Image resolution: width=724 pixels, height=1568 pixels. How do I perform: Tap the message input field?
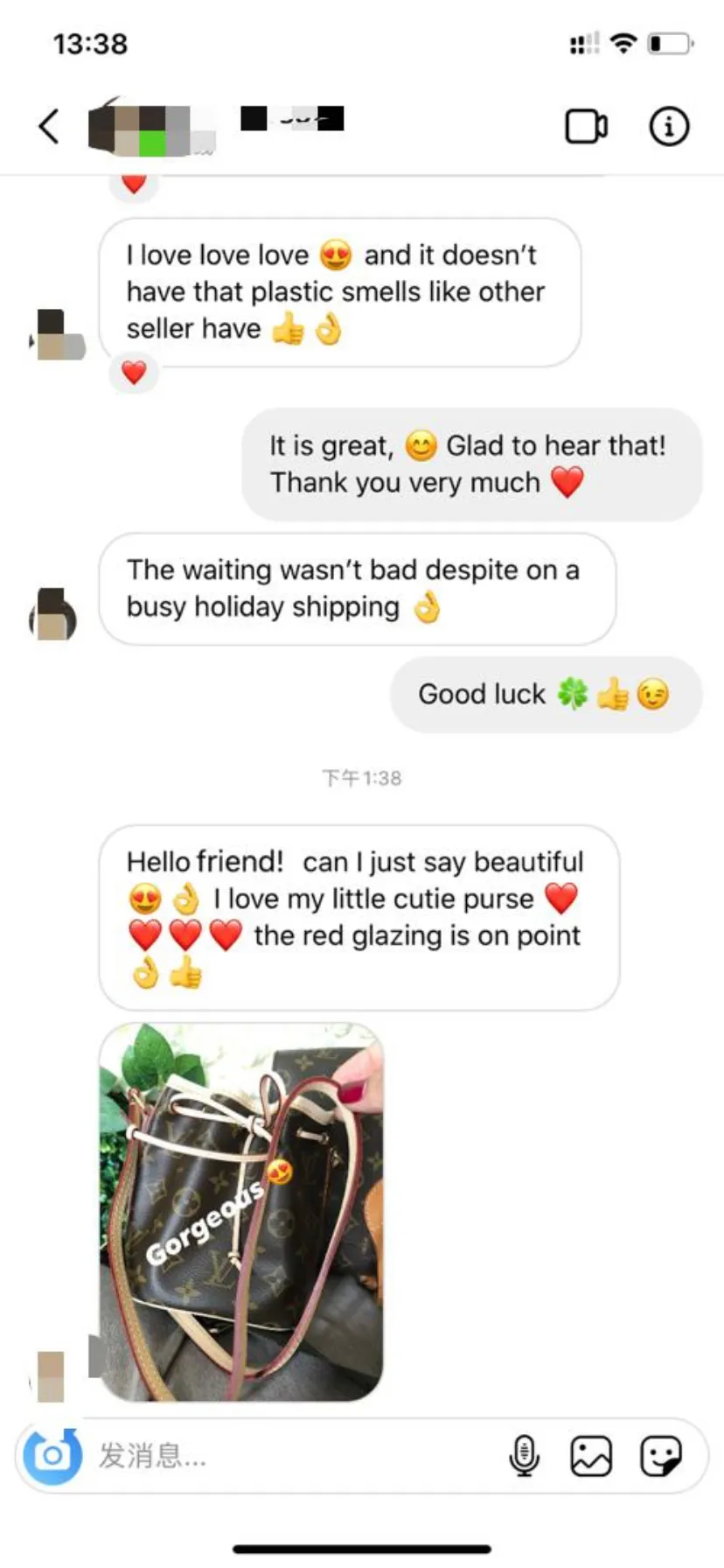[x=289, y=1456]
